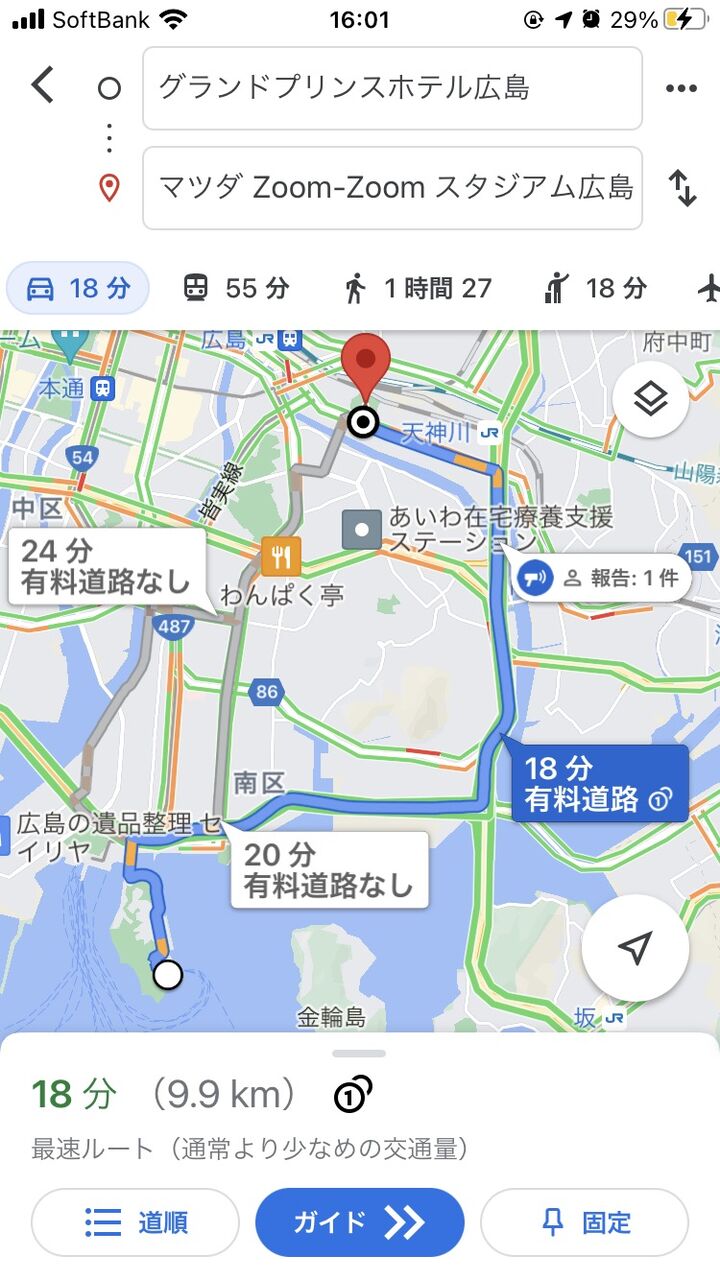Viewport: 720px width, 1280px height.
Task: Open the 報告: 1 件 incident report
Action: pos(602,577)
